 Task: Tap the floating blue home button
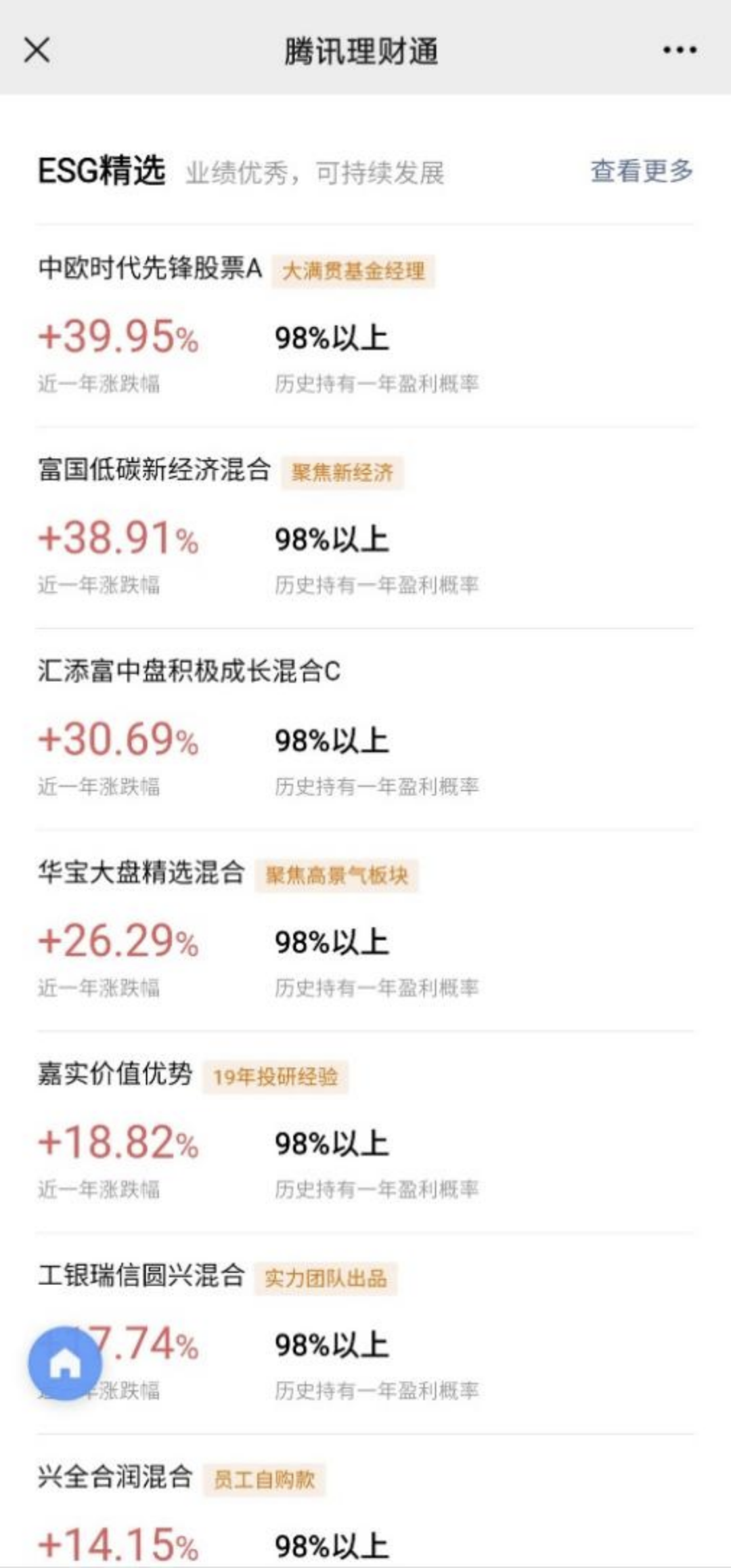65,1362
